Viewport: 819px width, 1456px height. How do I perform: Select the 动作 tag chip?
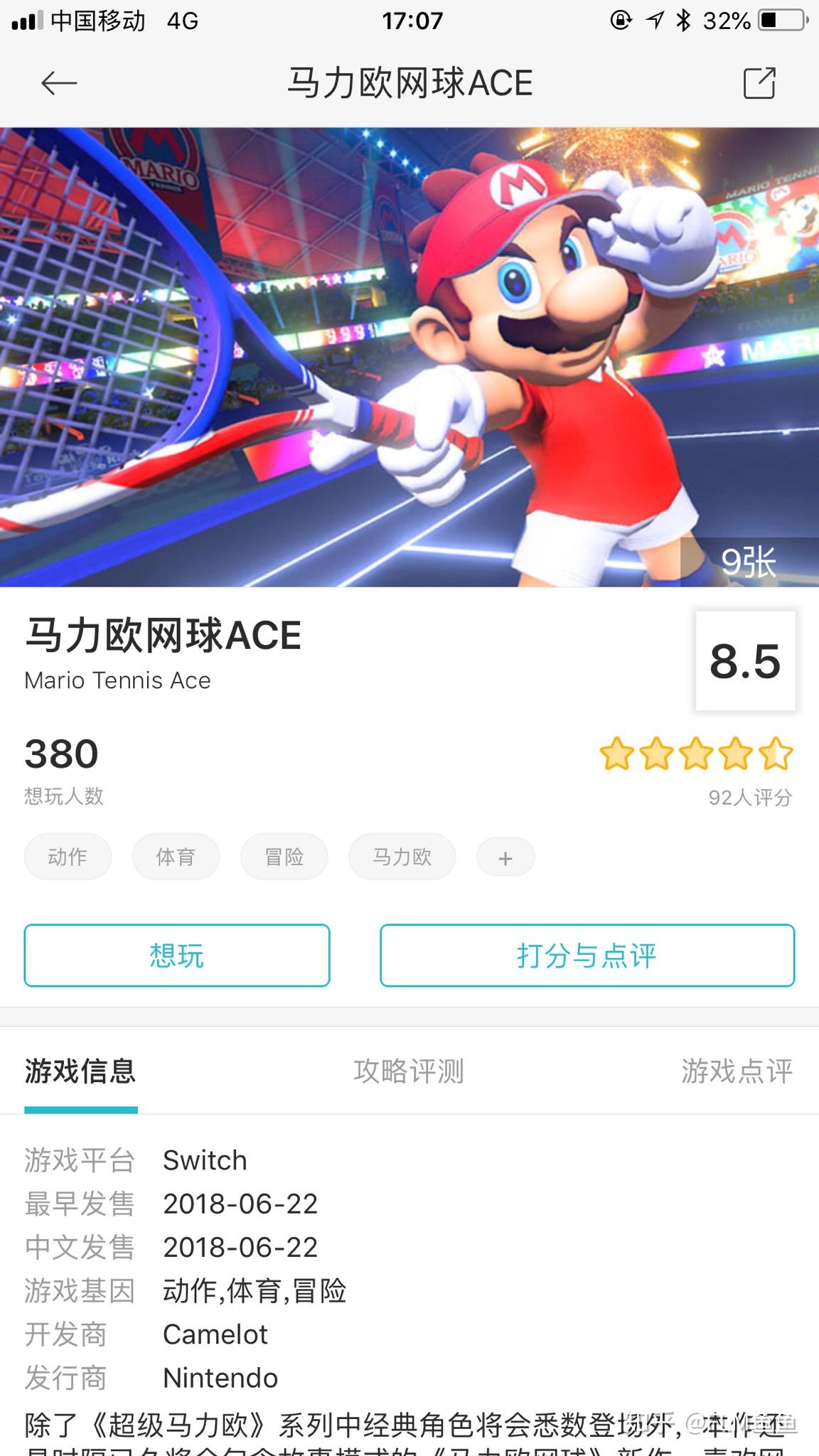click(68, 857)
